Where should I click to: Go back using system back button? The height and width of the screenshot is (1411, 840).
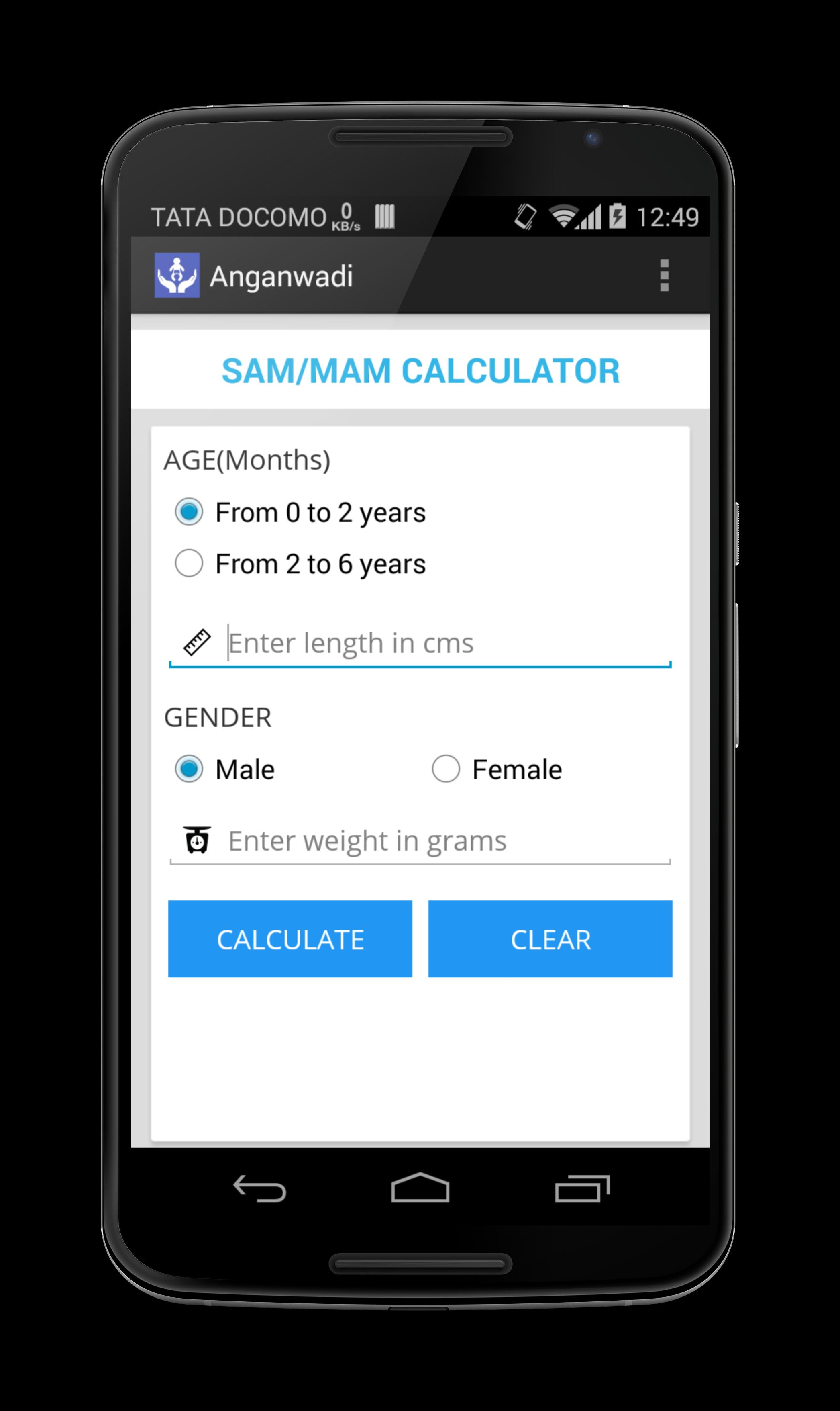pos(260,1188)
